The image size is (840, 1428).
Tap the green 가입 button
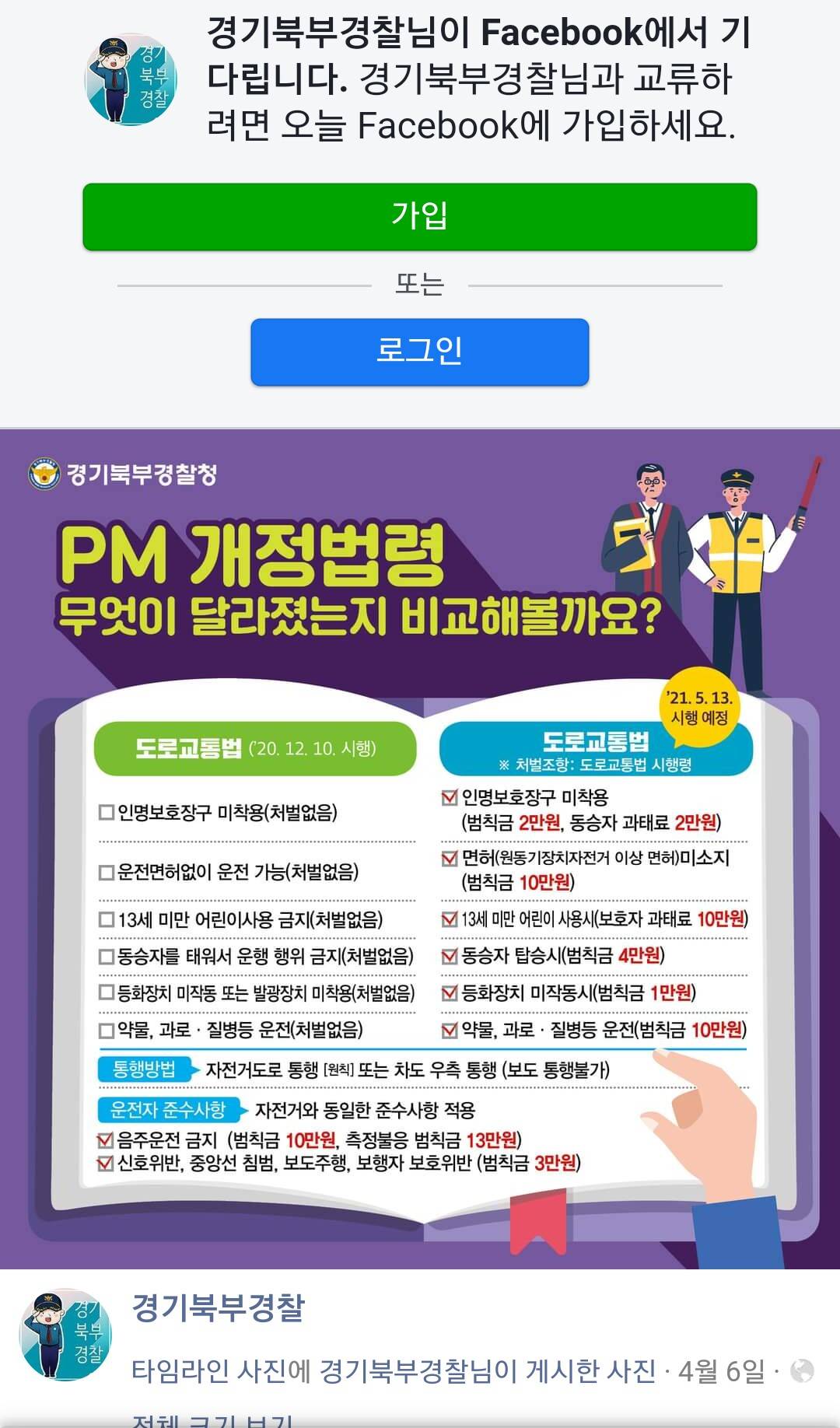(419, 216)
